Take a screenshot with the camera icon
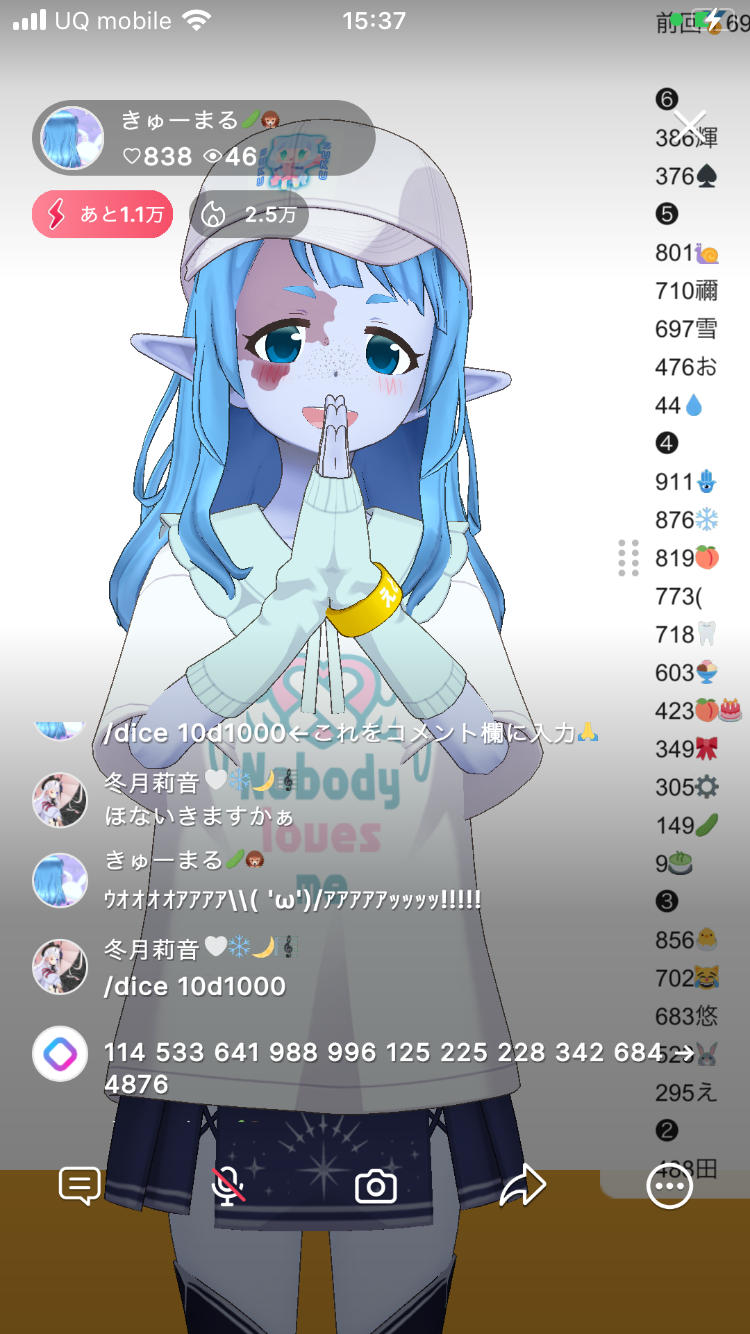Image resolution: width=750 pixels, height=1334 pixels. pos(376,1187)
